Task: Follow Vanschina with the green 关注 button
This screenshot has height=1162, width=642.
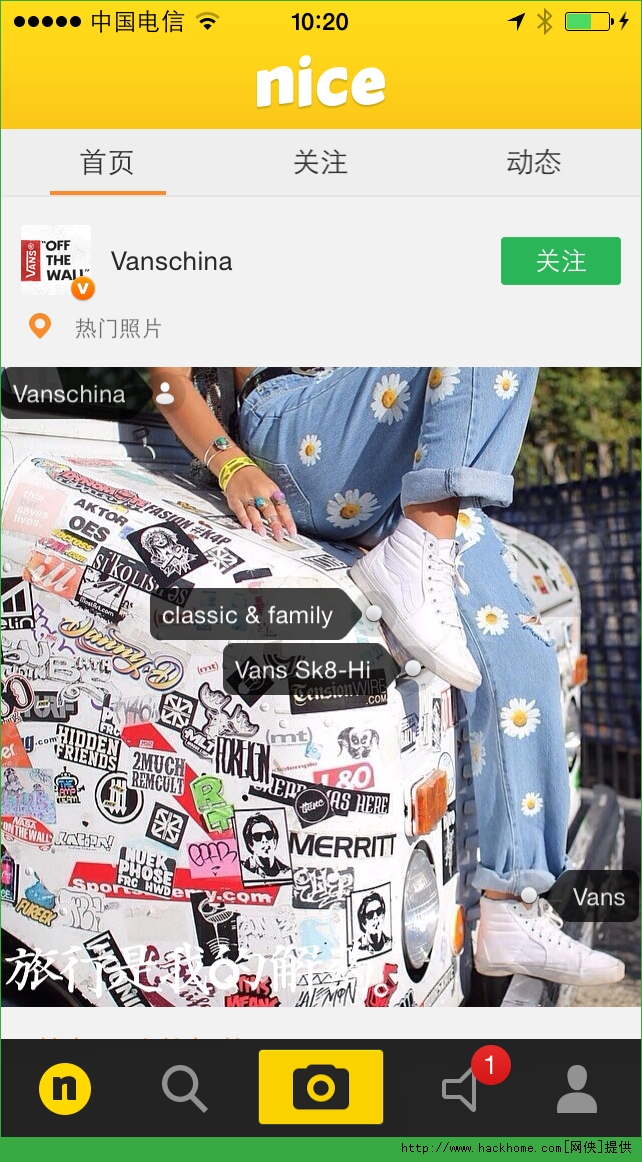Action: [x=560, y=261]
